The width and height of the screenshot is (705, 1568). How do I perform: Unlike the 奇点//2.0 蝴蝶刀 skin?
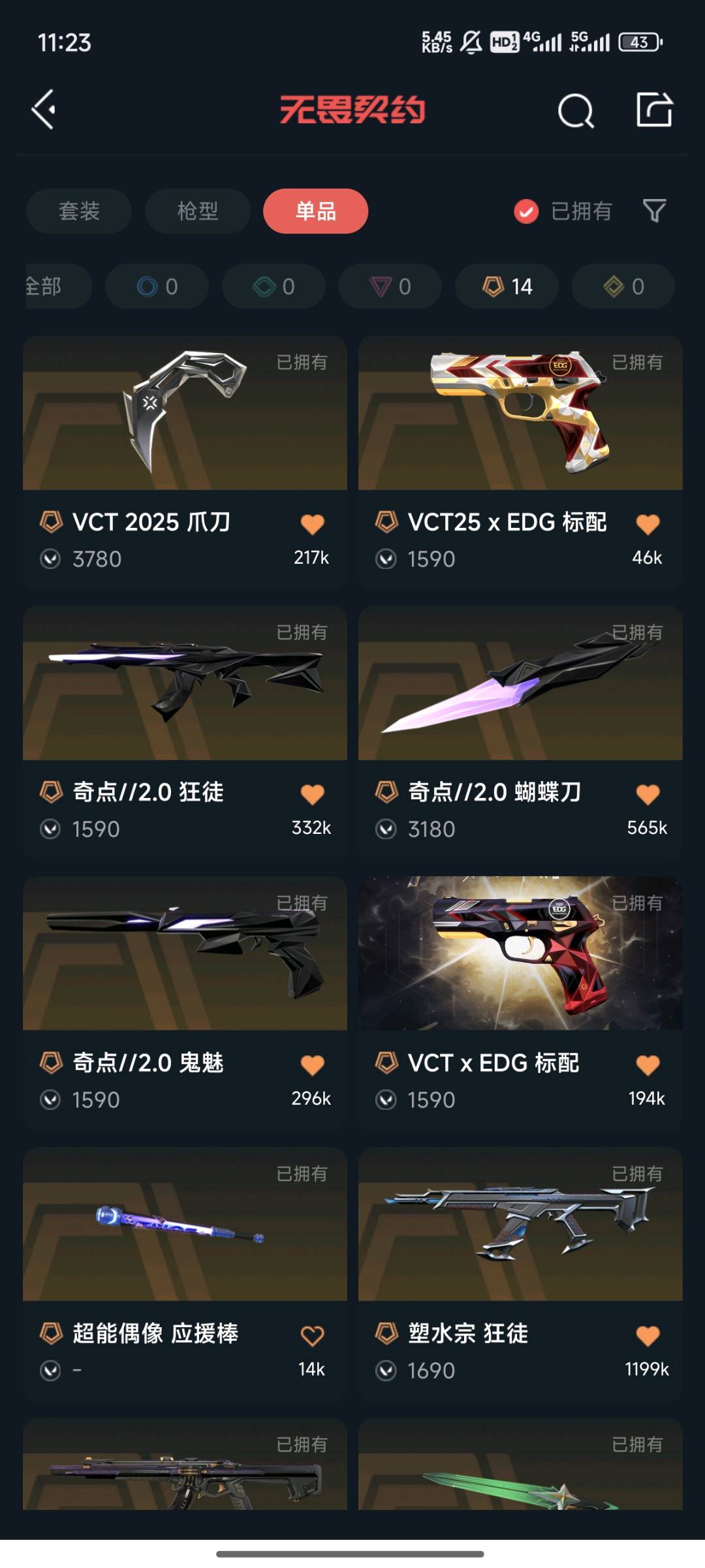point(648,794)
